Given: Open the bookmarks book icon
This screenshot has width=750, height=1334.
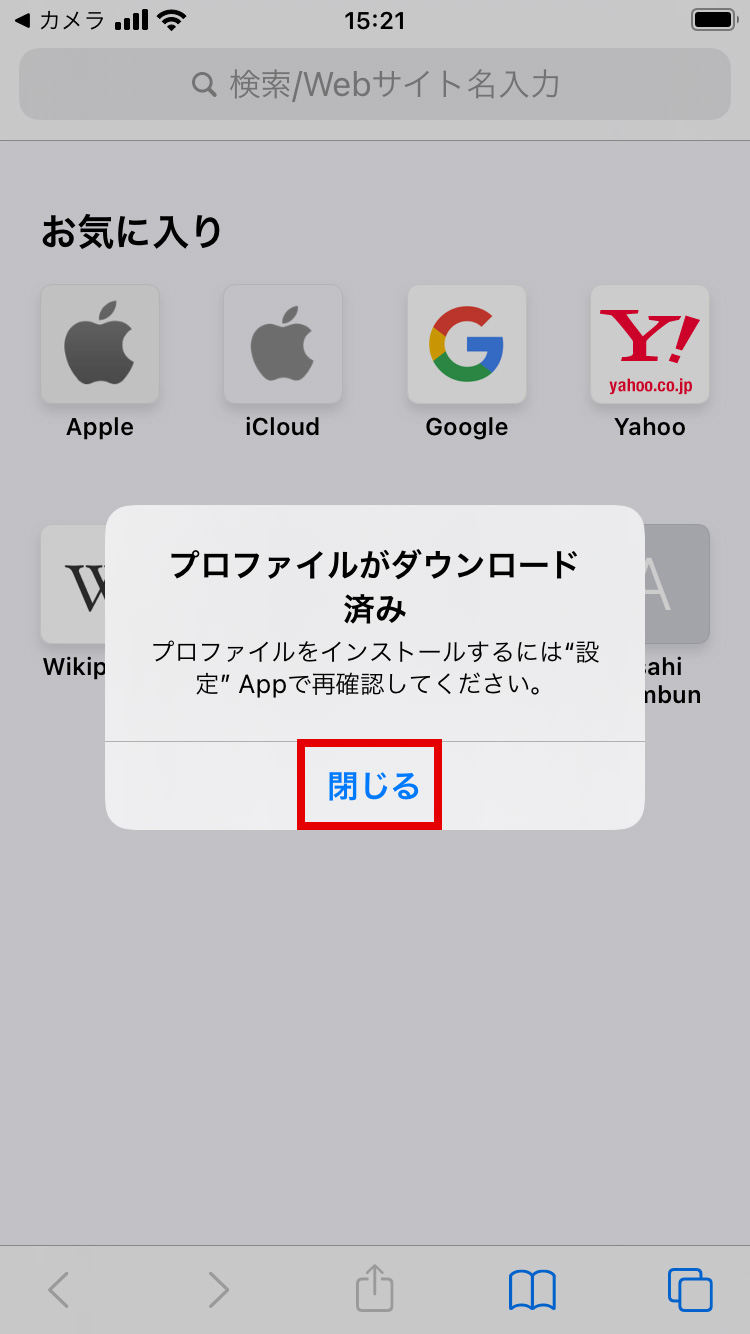Looking at the screenshot, I should (532, 1289).
